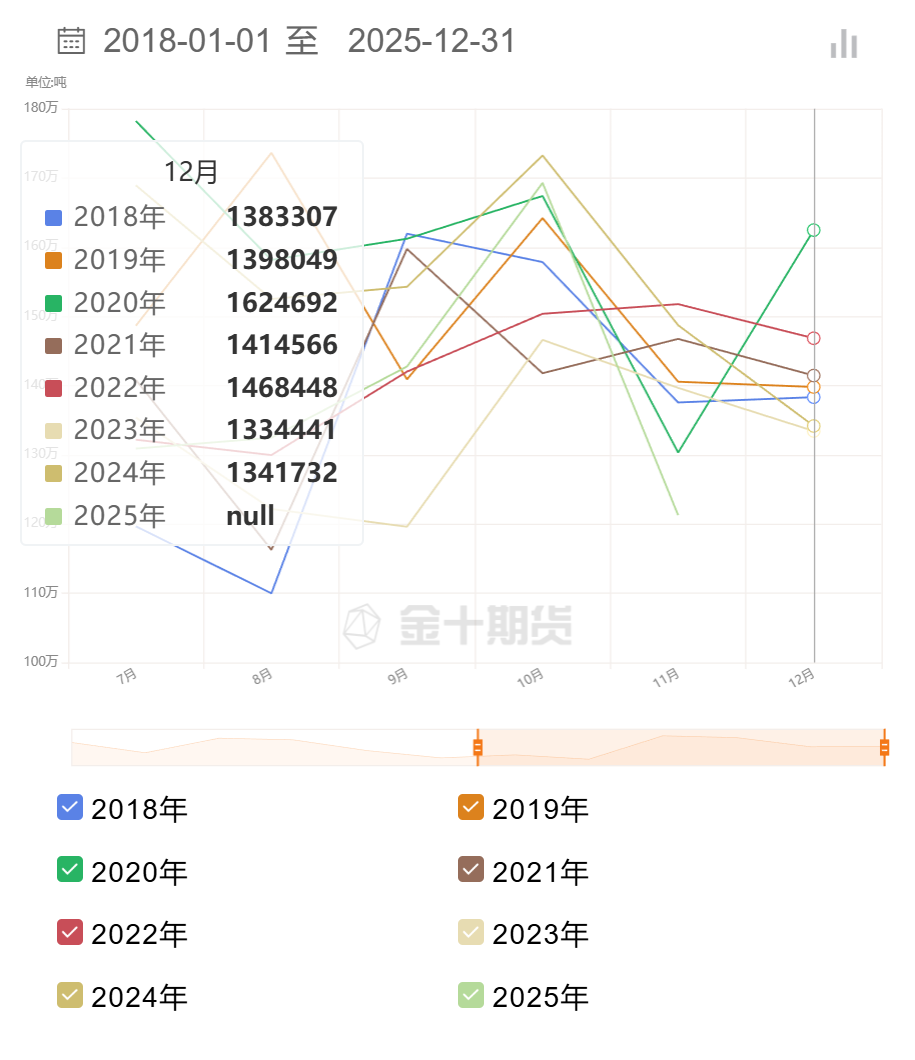Toggle the 2025年 series checkbox
915x1060 pixels.
coord(471,996)
